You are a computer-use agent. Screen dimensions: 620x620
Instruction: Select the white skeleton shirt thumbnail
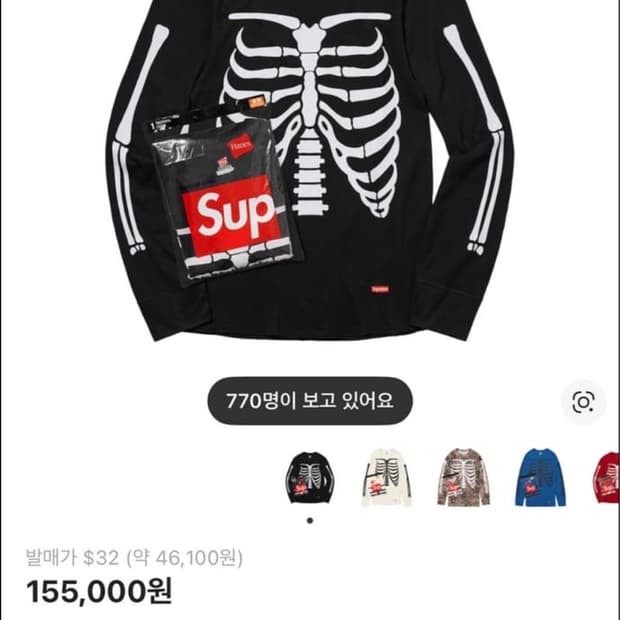coord(386,478)
